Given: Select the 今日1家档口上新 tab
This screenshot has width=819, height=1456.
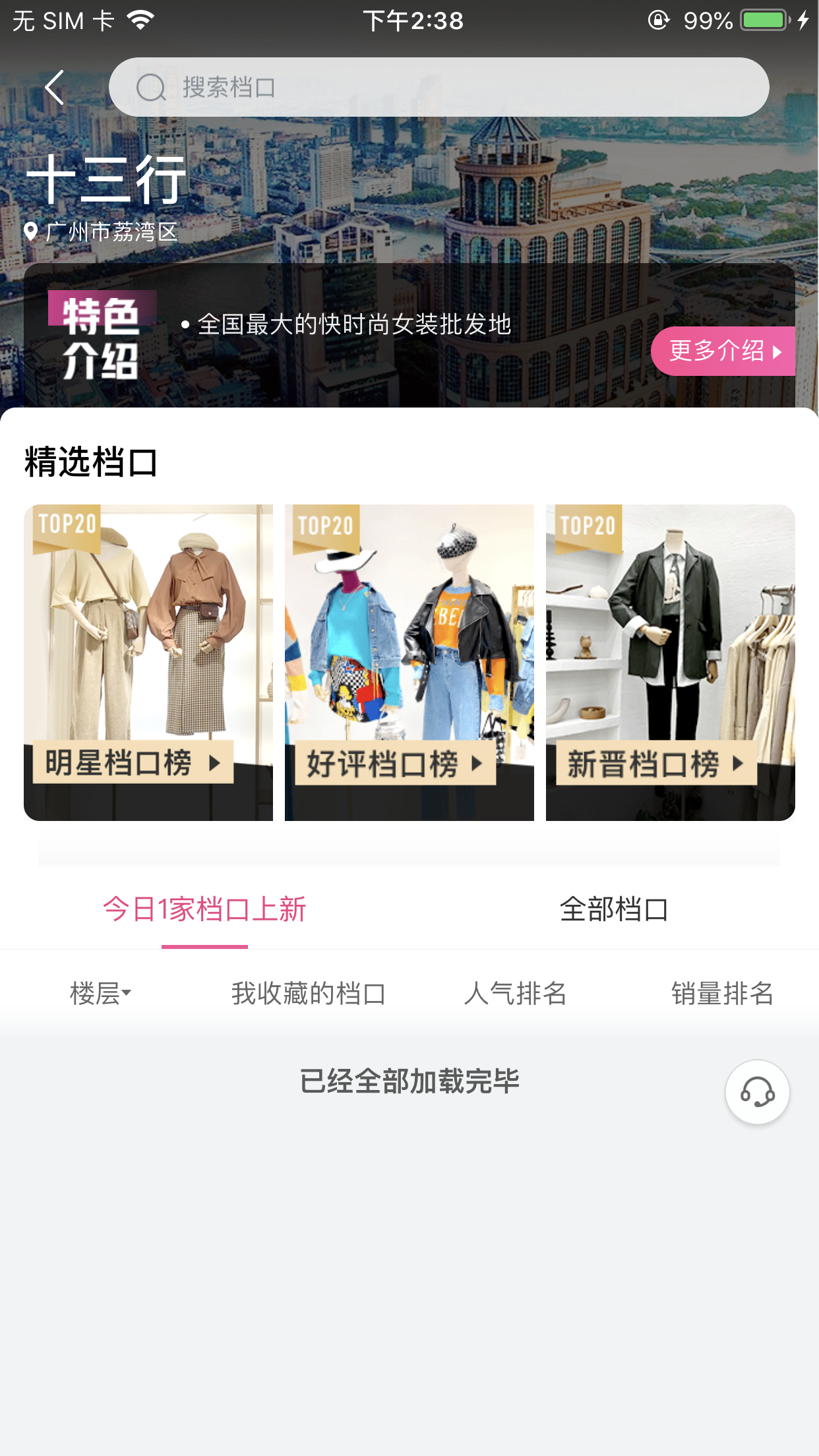Looking at the screenshot, I should click(204, 909).
